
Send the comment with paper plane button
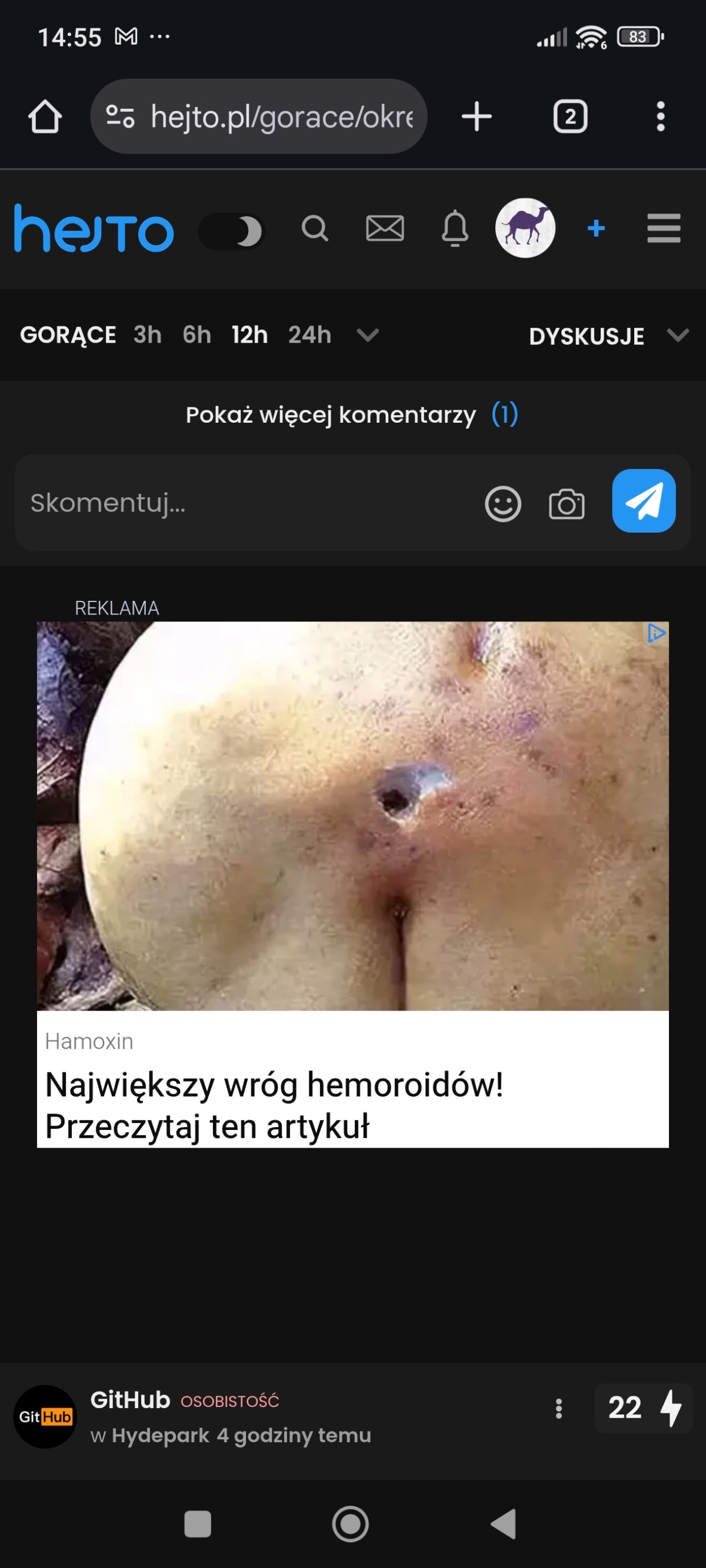(x=643, y=501)
